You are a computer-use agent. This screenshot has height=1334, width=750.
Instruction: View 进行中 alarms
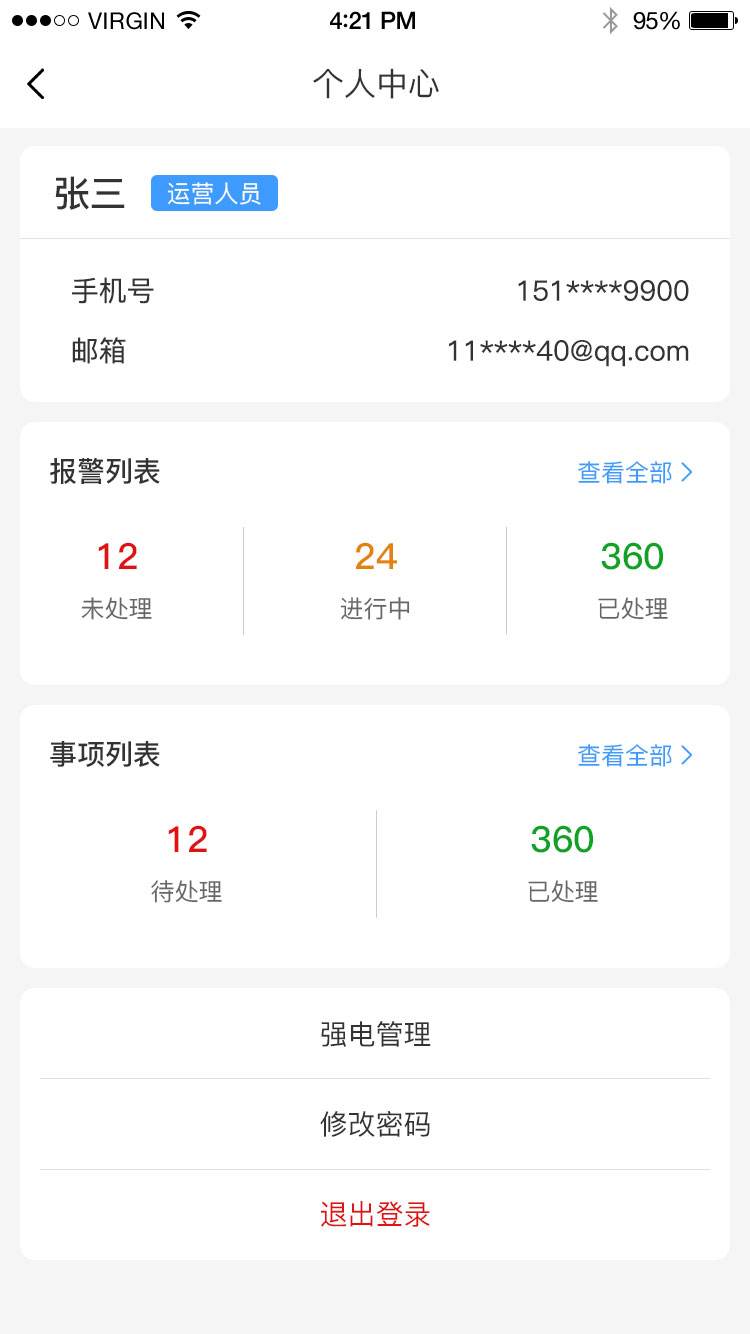[x=375, y=580]
